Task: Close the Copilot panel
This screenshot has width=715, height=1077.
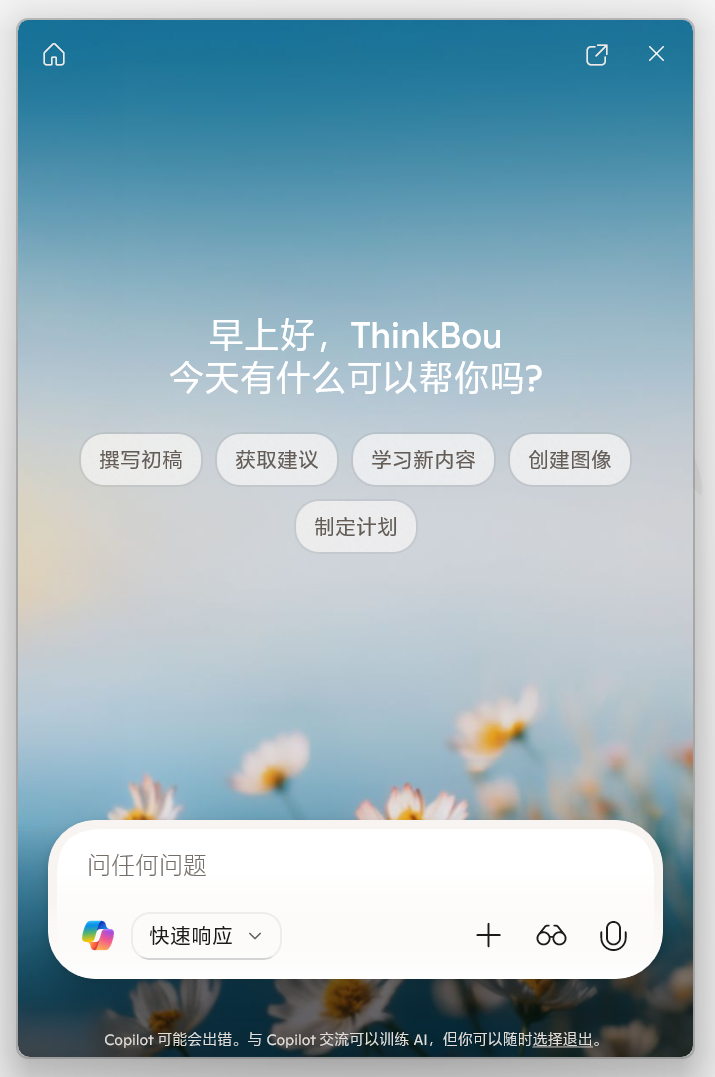Action: [656, 54]
